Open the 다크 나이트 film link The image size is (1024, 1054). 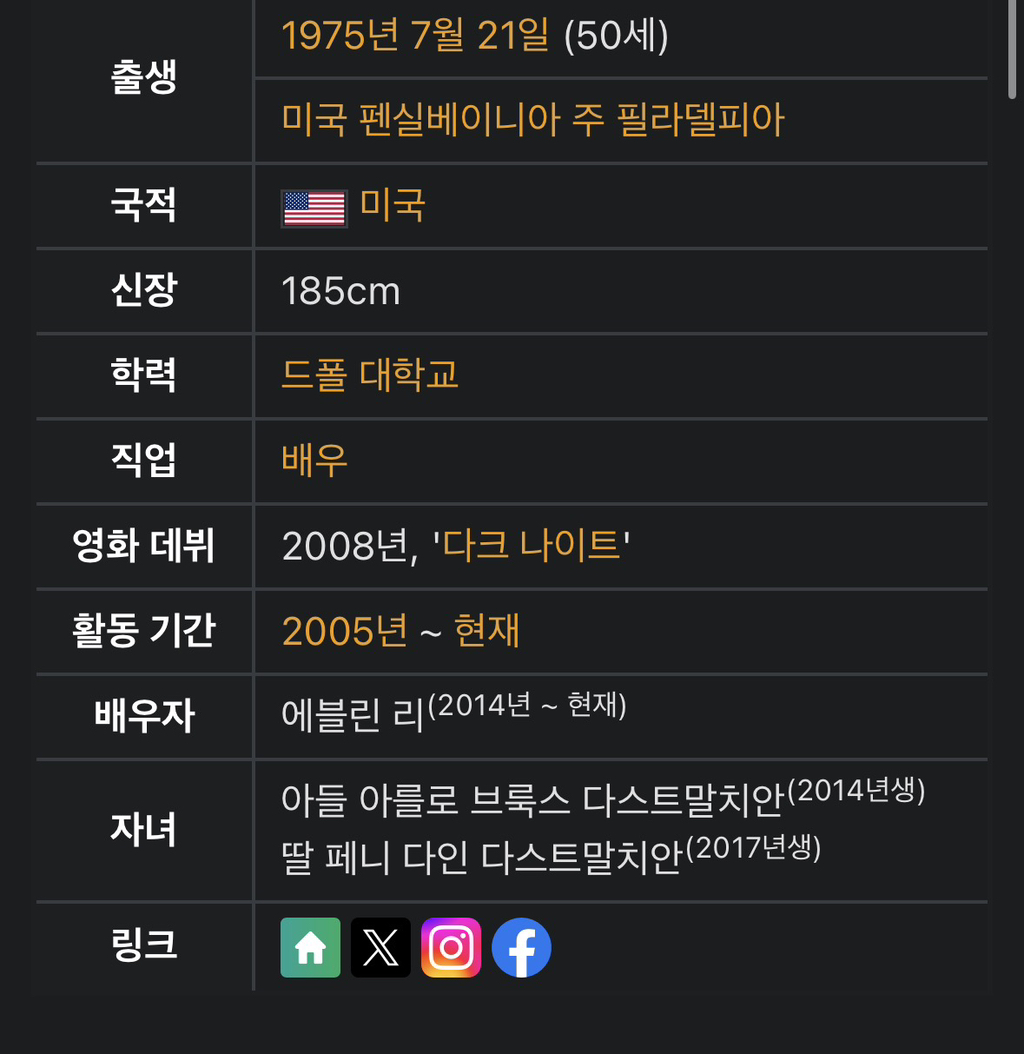click(532, 546)
